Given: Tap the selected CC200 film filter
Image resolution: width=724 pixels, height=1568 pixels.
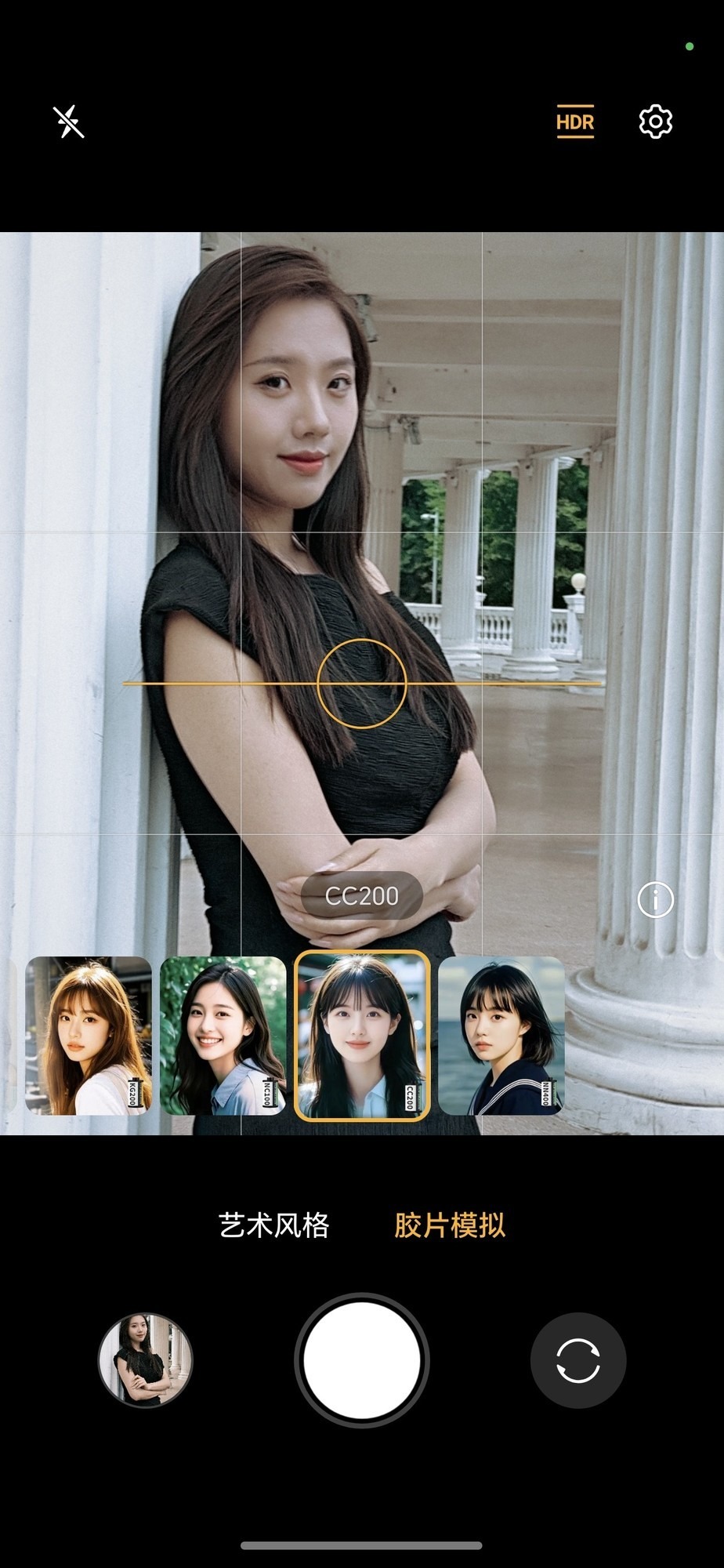Looking at the screenshot, I should (362, 1035).
